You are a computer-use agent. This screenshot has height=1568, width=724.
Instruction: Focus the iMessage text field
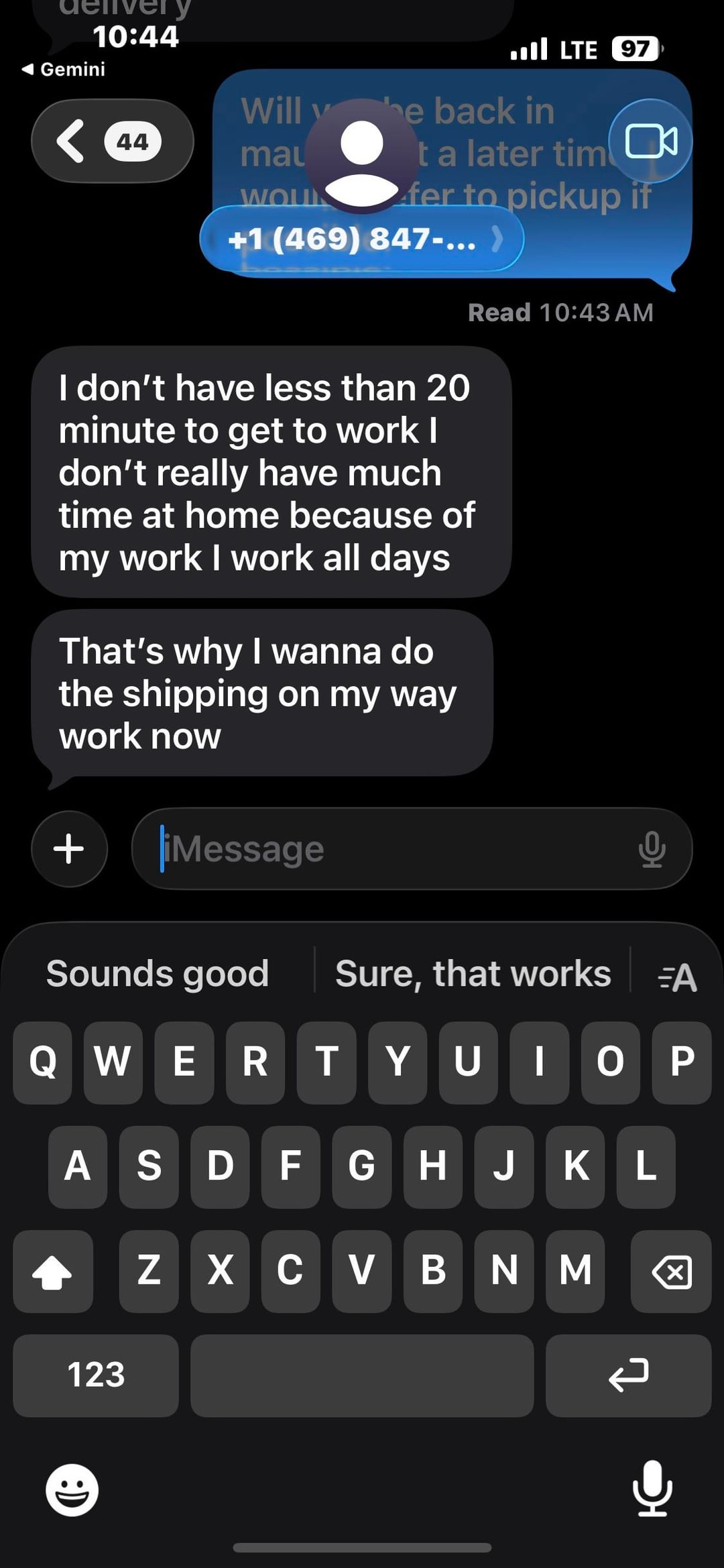tap(389, 848)
